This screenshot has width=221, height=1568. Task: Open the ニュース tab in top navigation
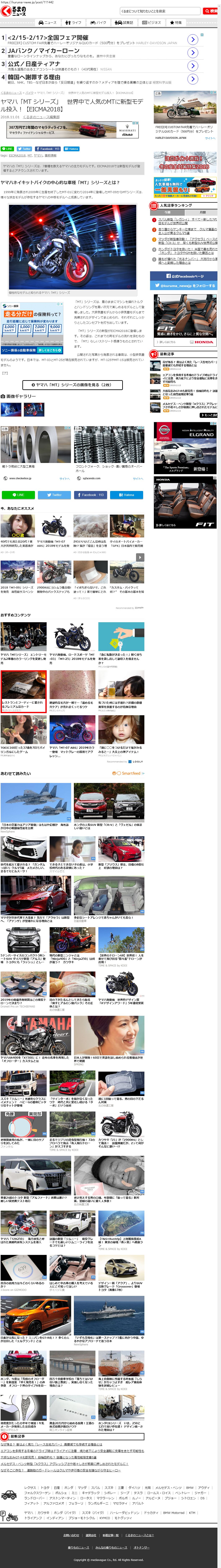tap(48, 23)
